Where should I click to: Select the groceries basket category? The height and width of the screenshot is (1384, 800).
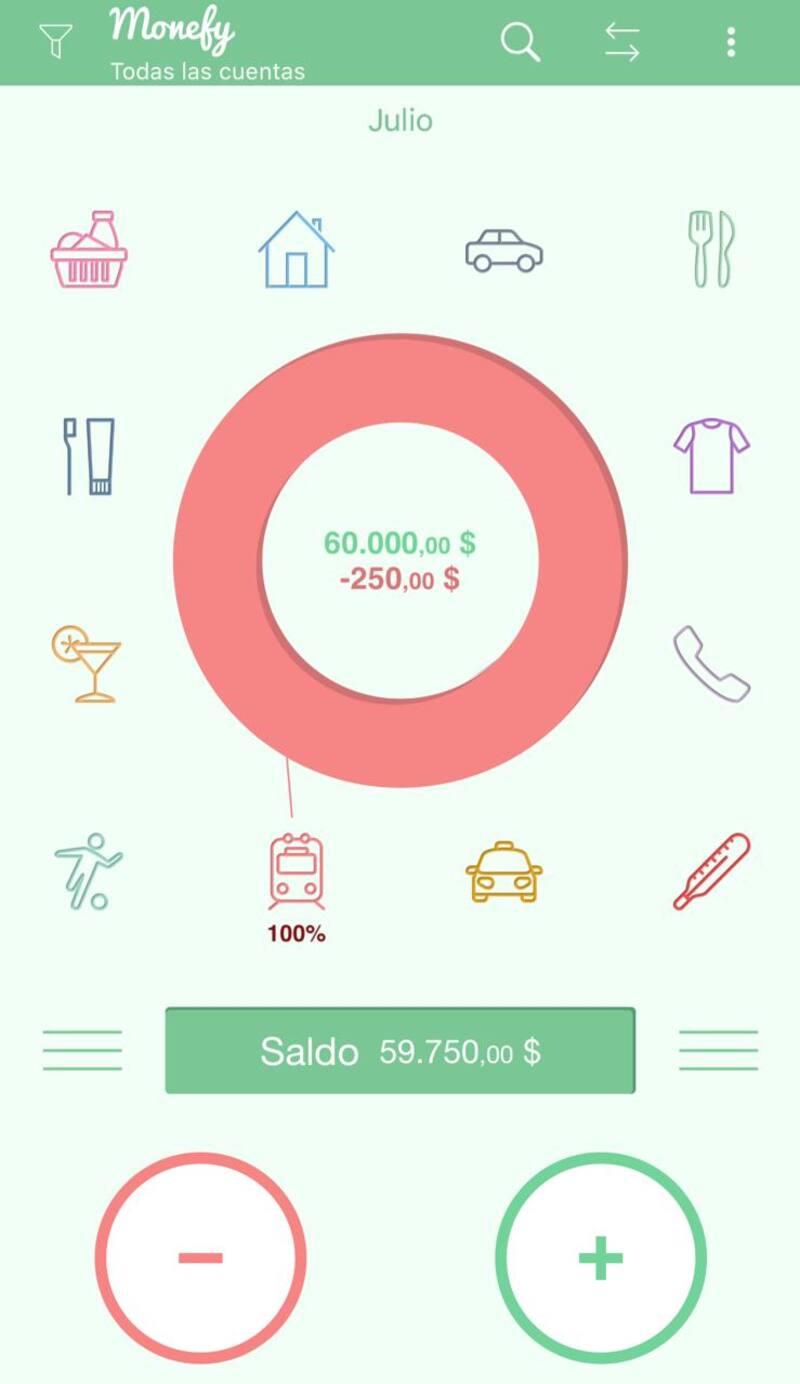click(x=89, y=250)
